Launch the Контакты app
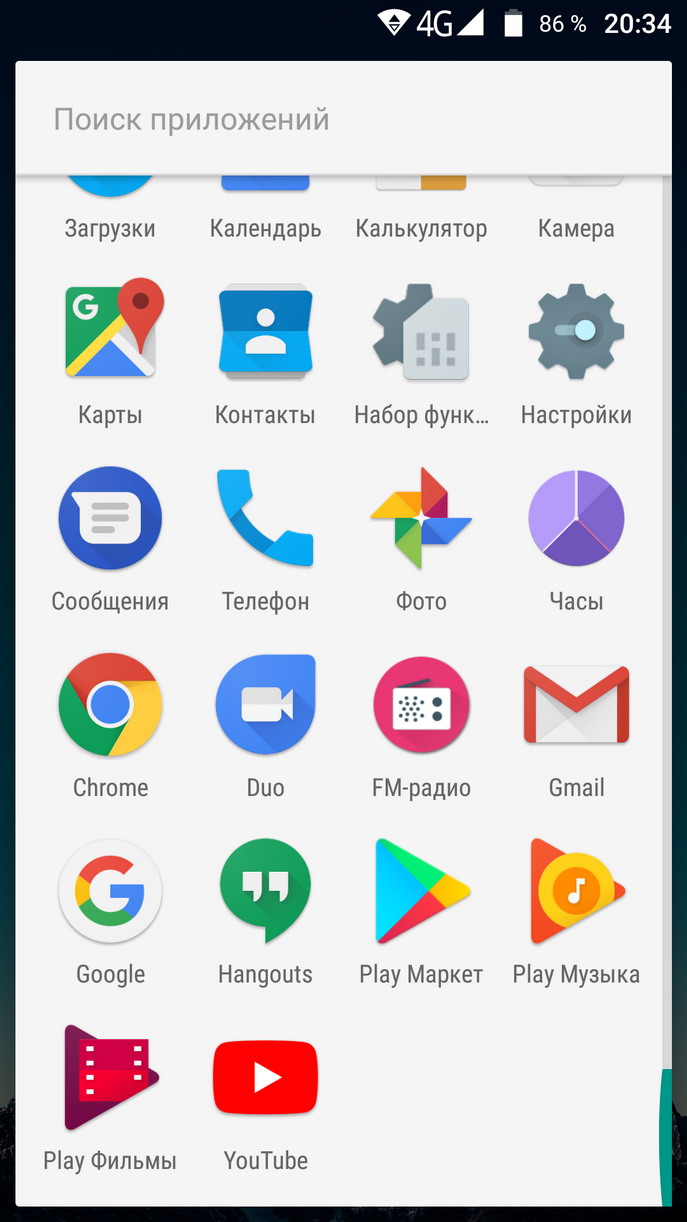Viewport: 687px width, 1222px height. (x=266, y=331)
